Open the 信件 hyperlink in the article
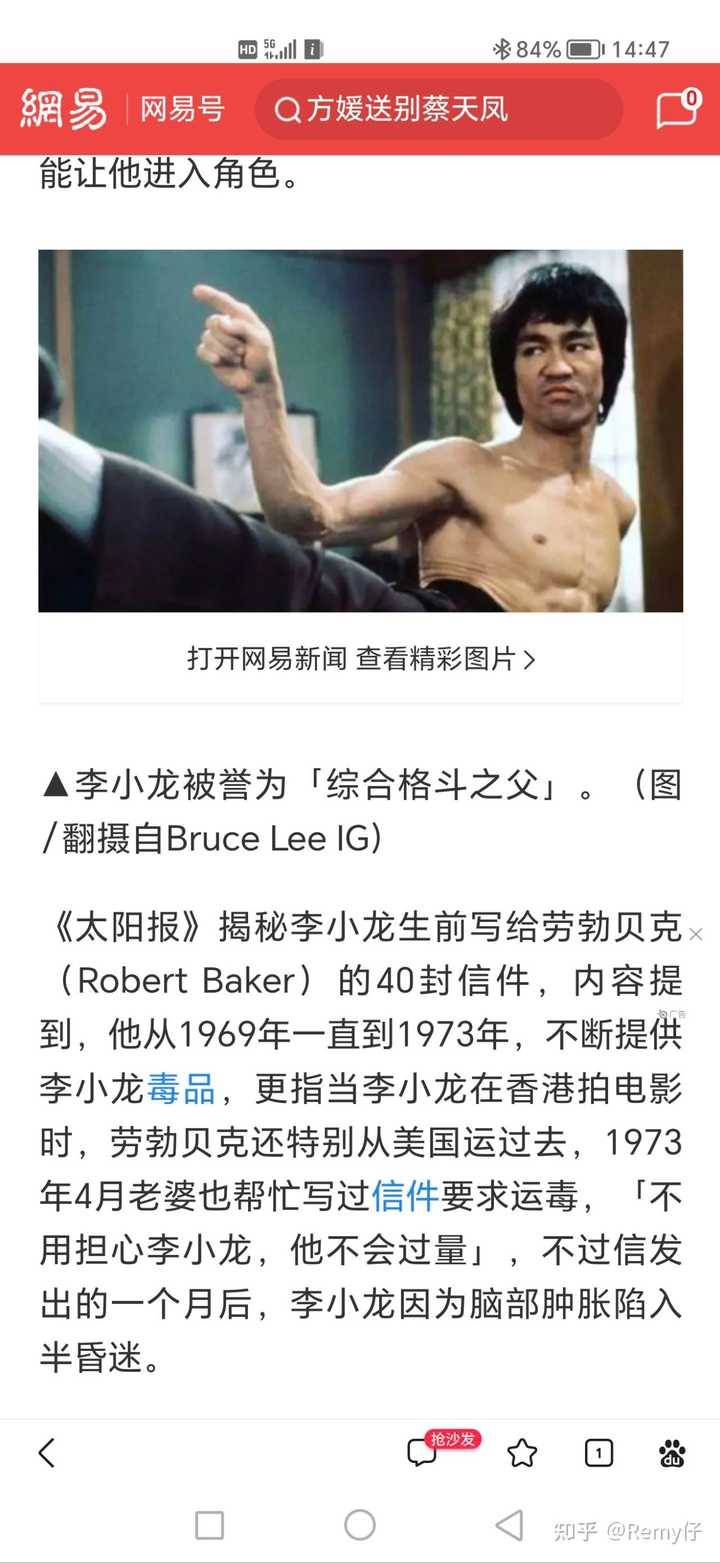720x1563 pixels. tap(405, 1195)
